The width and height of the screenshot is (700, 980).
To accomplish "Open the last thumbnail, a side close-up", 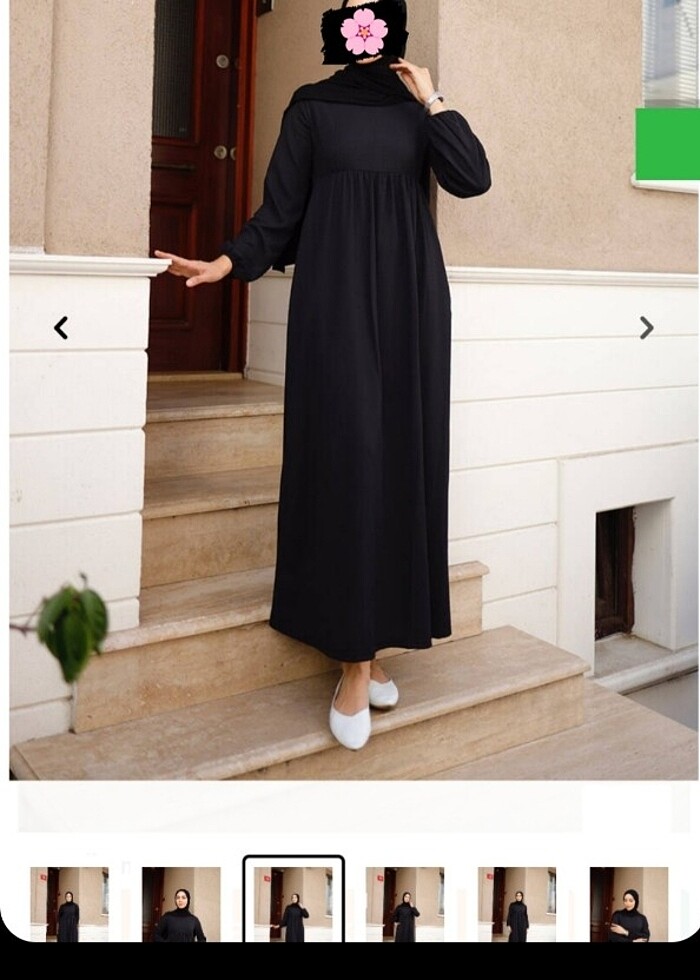I will [x=629, y=903].
